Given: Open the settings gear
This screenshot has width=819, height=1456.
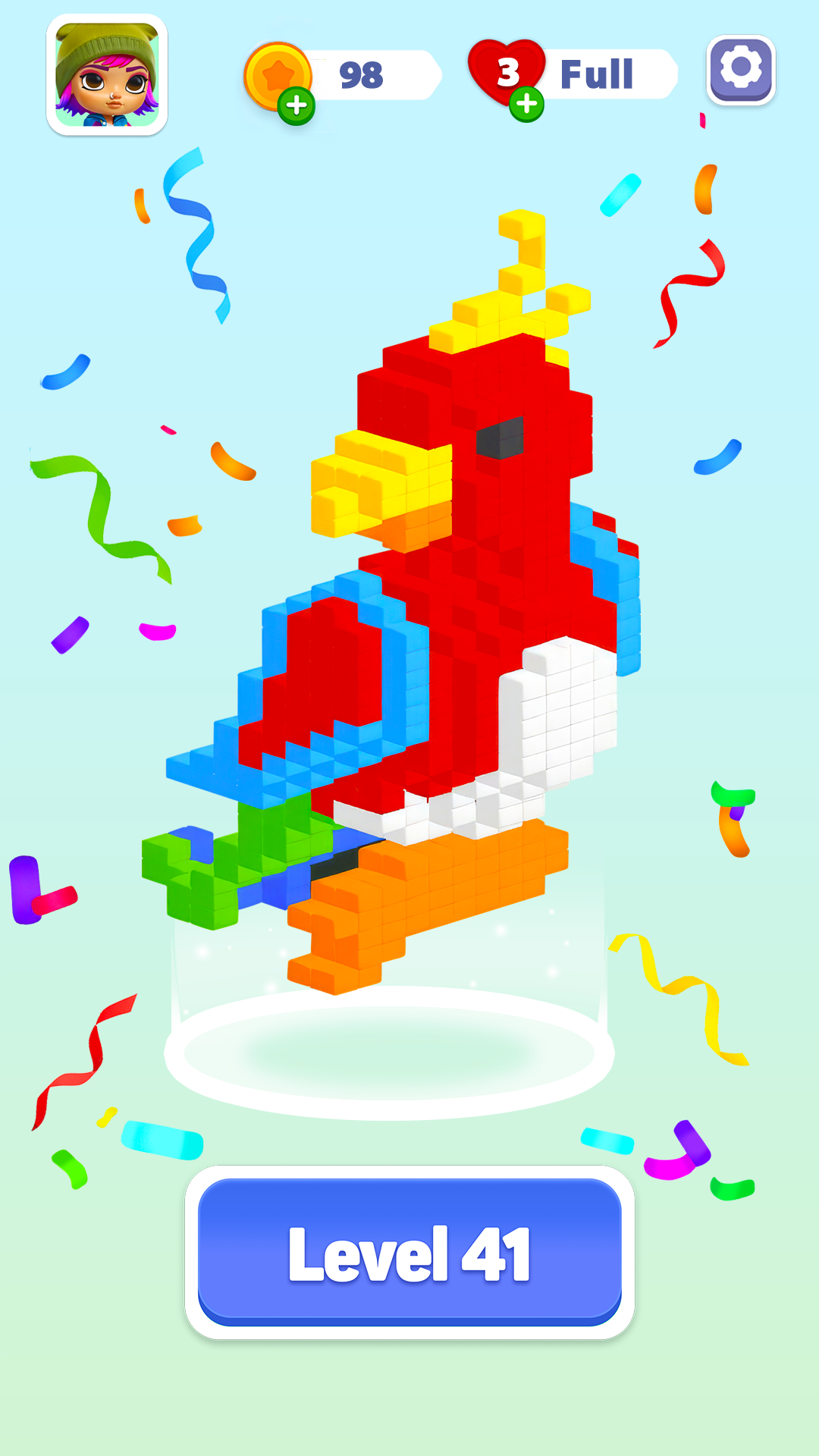Looking at the screenshot, I should (x=741, y=69).
